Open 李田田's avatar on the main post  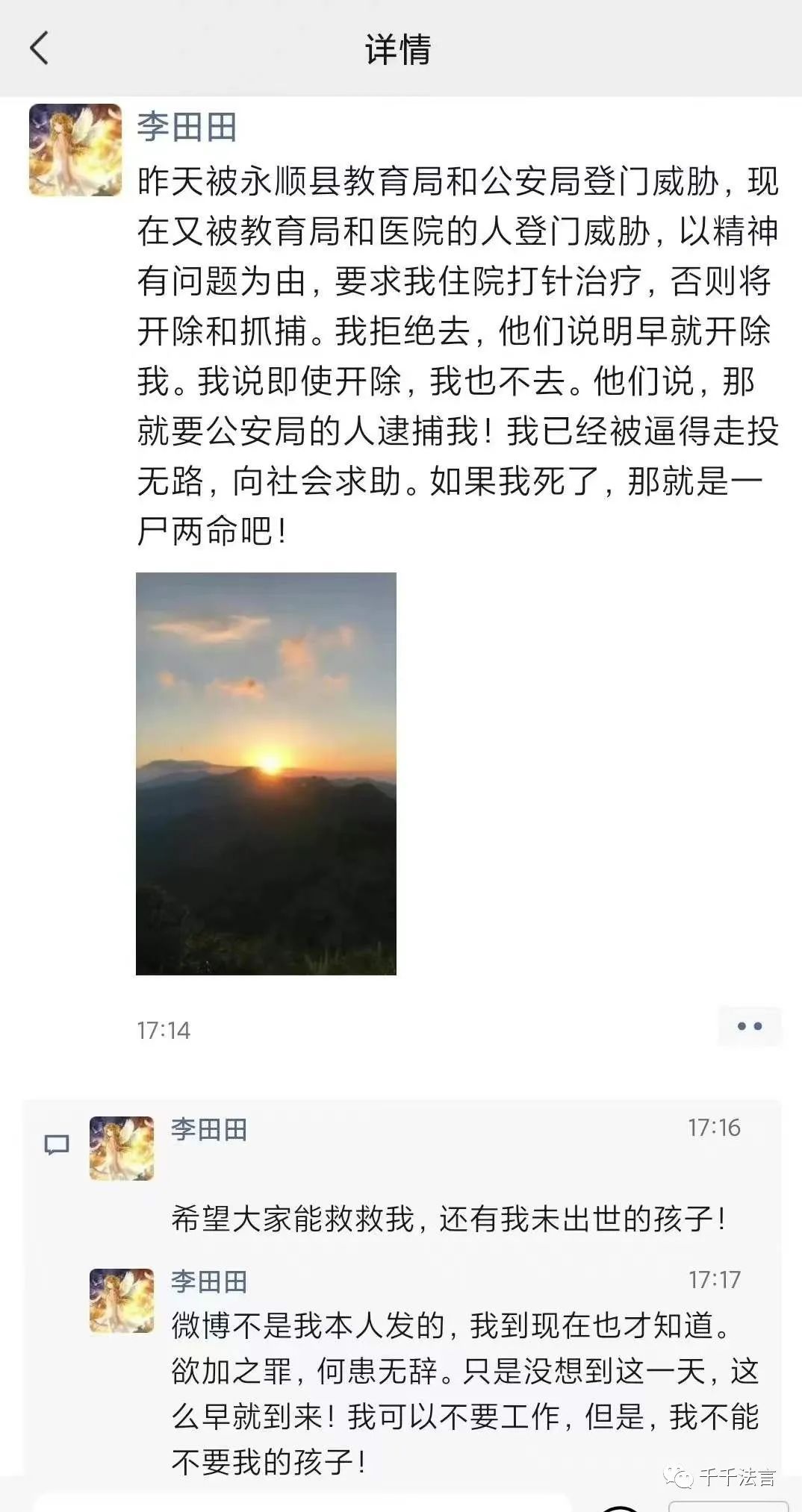click(x=75, y=149)
